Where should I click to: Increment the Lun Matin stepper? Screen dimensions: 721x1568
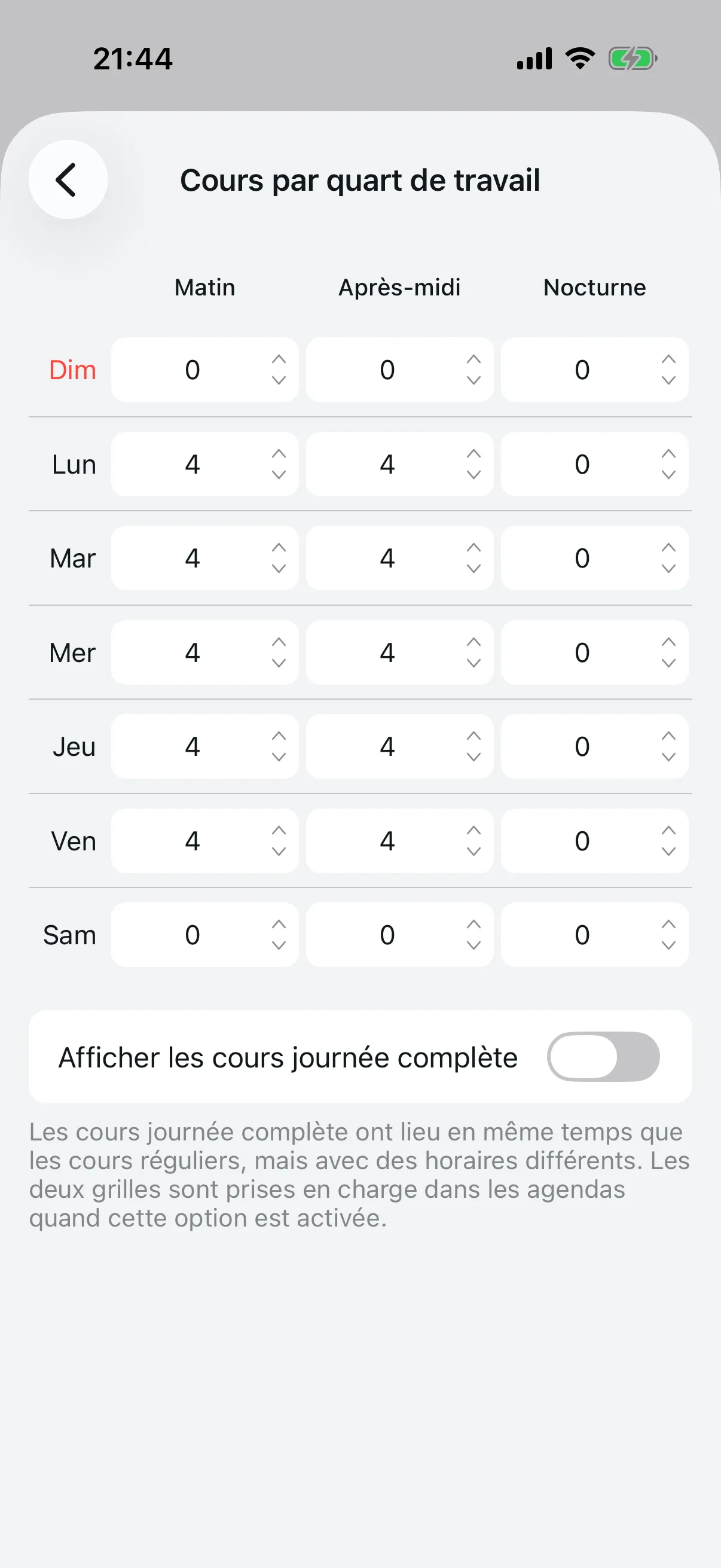pyautogui.click(x=279, y=453)
